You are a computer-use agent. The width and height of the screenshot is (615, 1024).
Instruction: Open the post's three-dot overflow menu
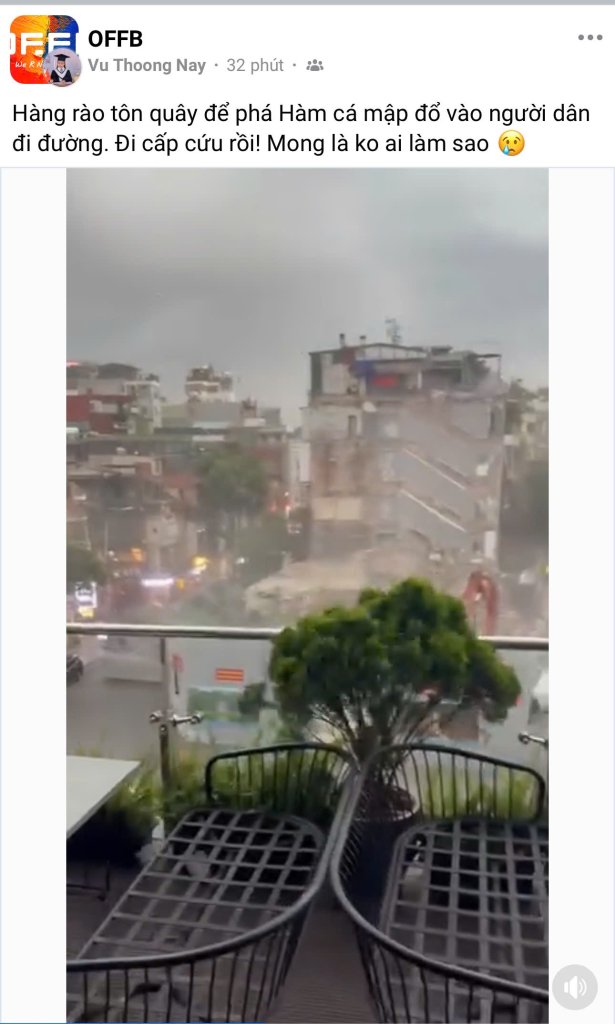(590, 38)
